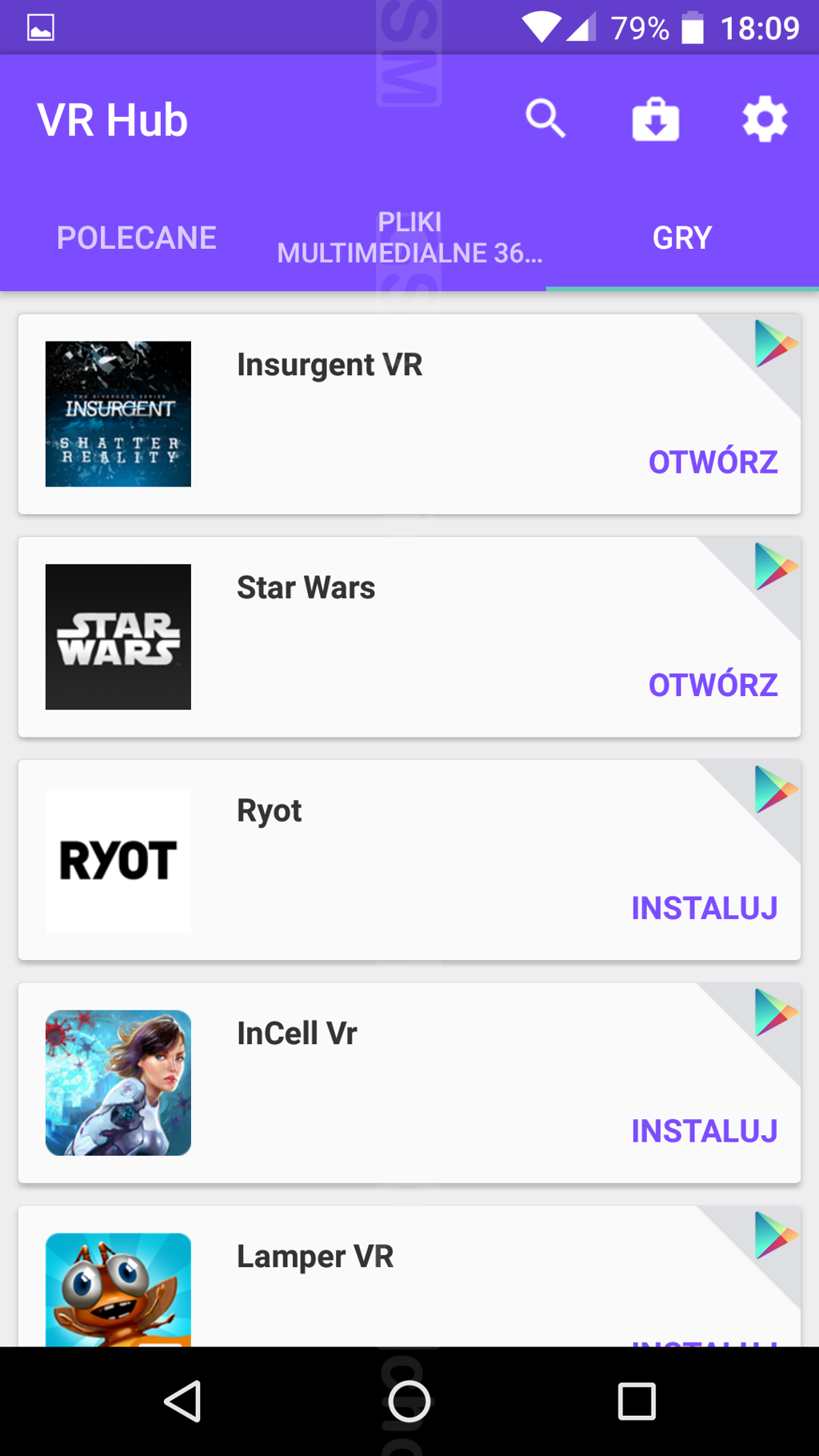Open the settings gear
The image size is (819, 1456).
click(x=765, y=120)
